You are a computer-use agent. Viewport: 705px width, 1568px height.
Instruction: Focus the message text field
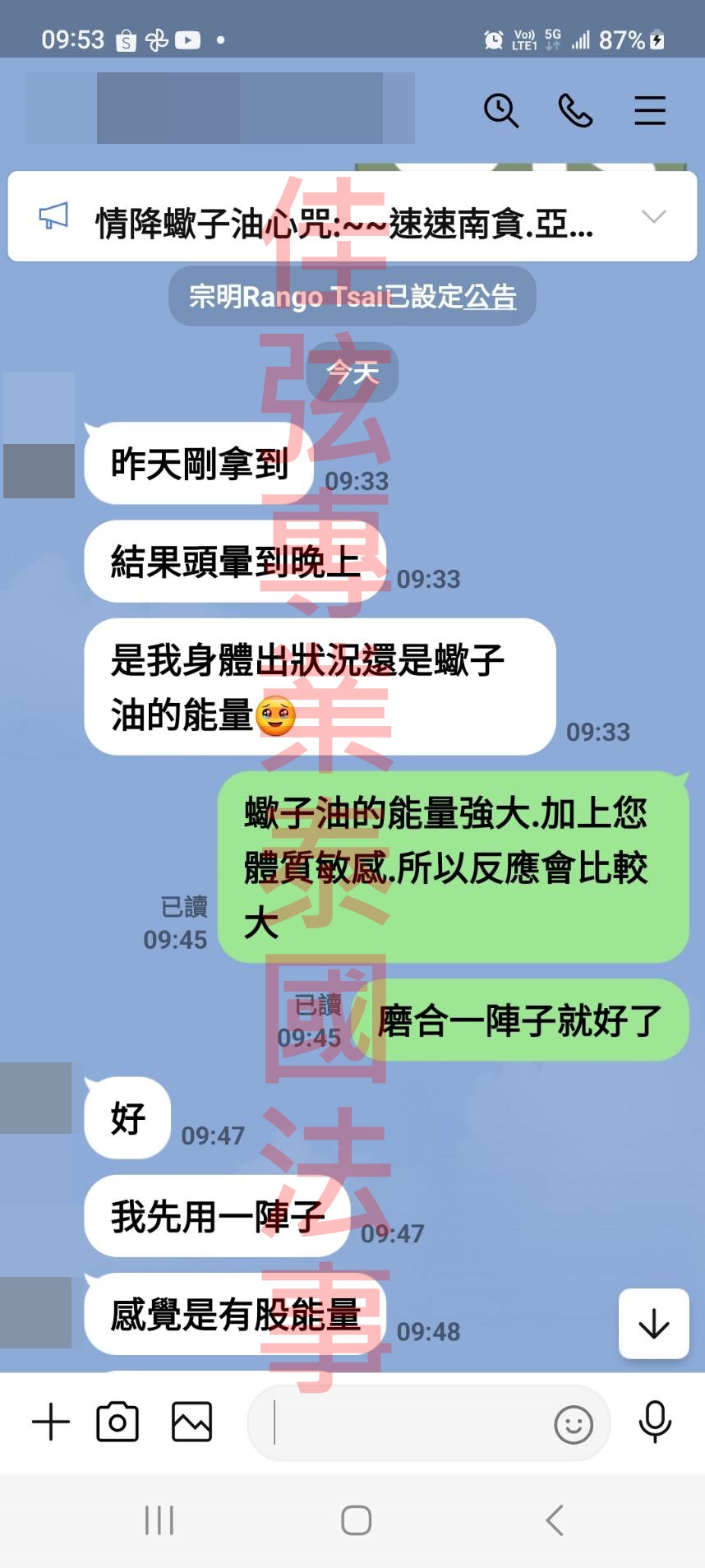403,1423
